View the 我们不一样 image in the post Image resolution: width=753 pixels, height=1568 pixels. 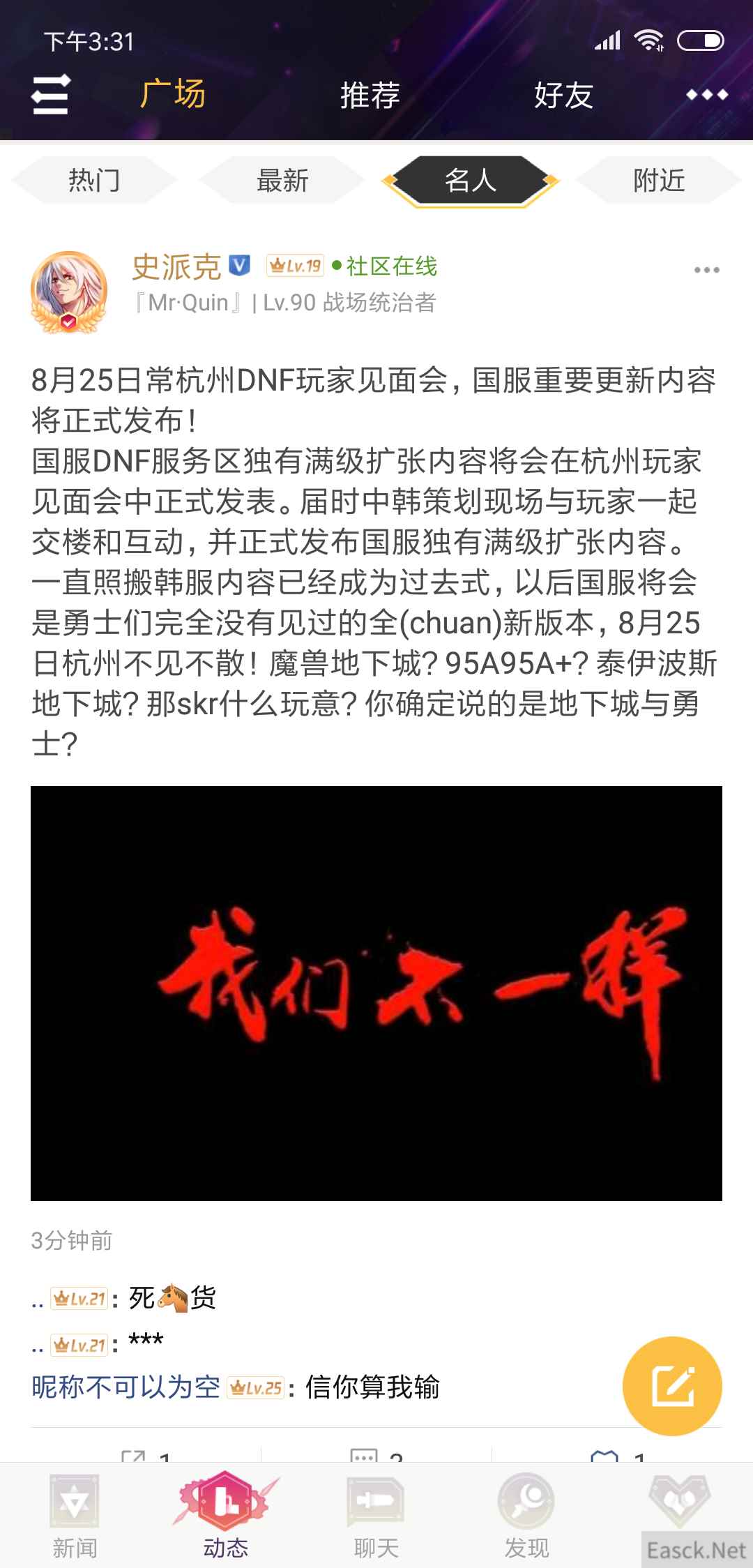click(x=376, y=993)
